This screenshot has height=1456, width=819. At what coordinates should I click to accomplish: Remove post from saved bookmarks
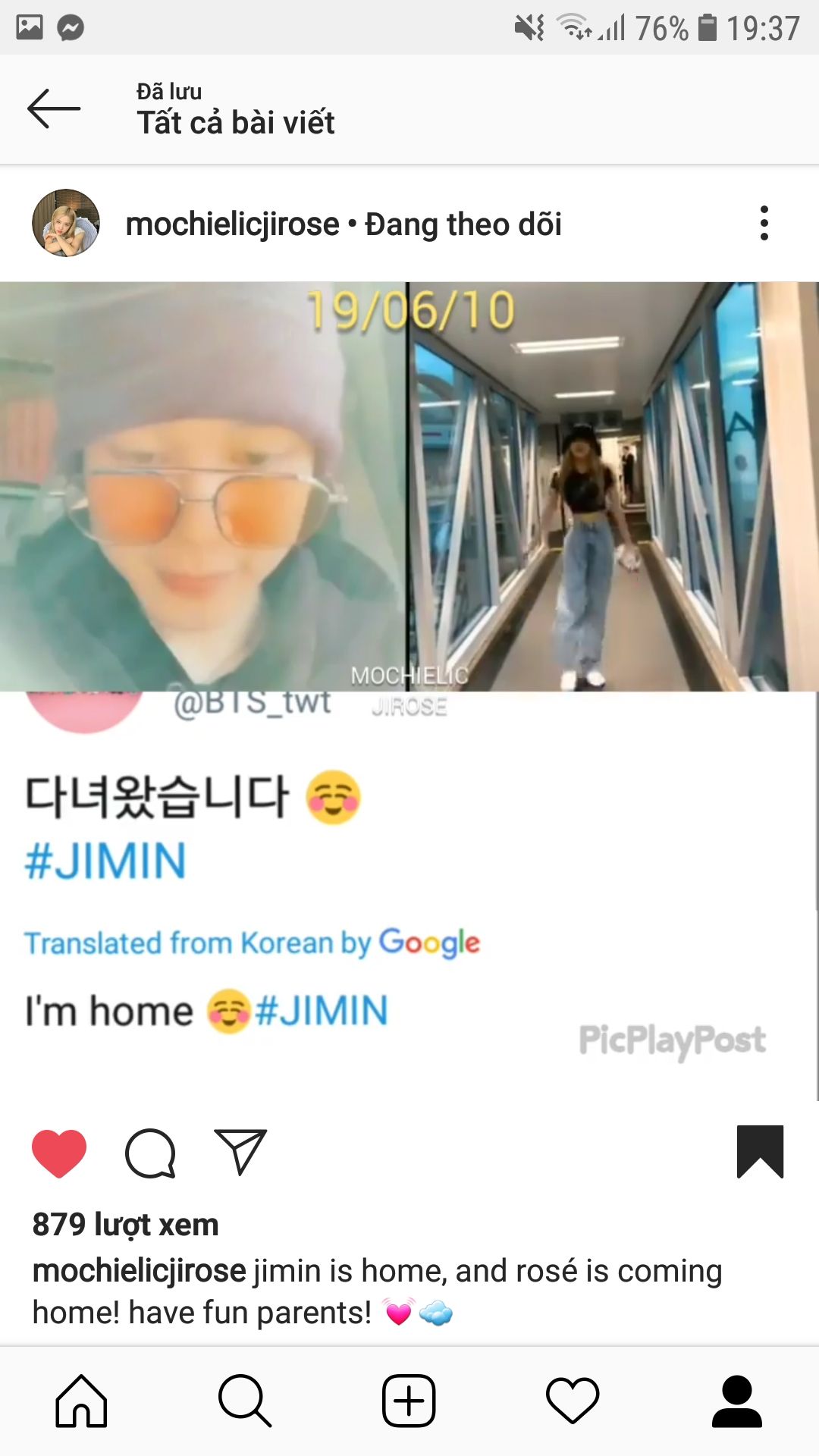click(x=760, y=1151)
